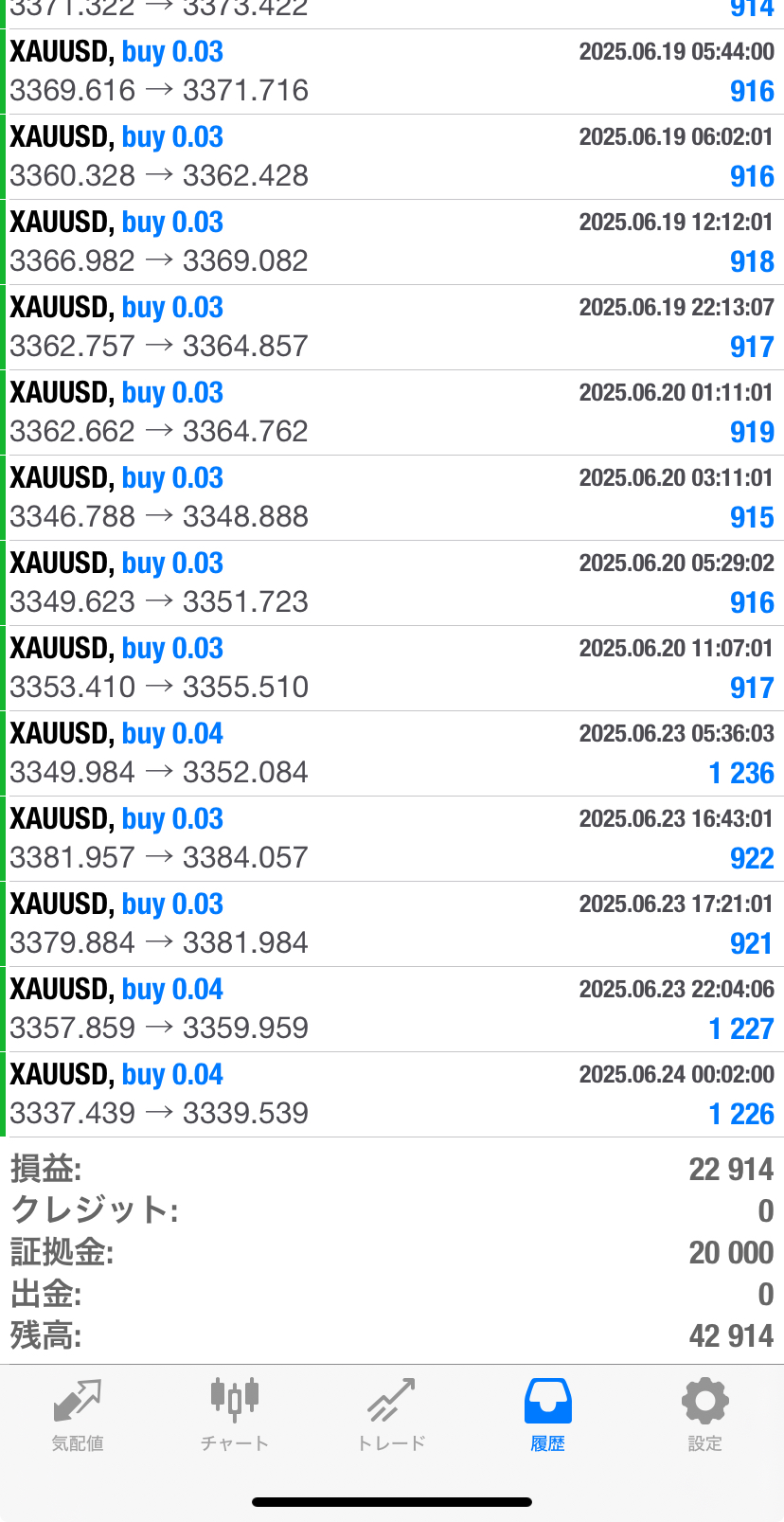Image resolution: width=784 pixels, height=1522 pixels.
Task: Open the 設定 tab
Action: point(704,1415)
